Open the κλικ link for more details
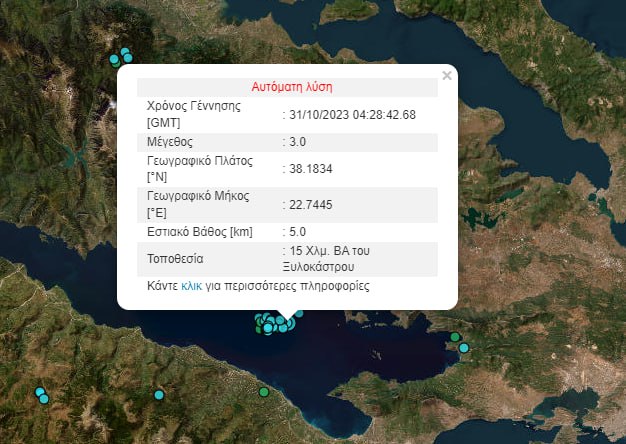The width and height of the screenshot is (626, 444). click(191, 286)
